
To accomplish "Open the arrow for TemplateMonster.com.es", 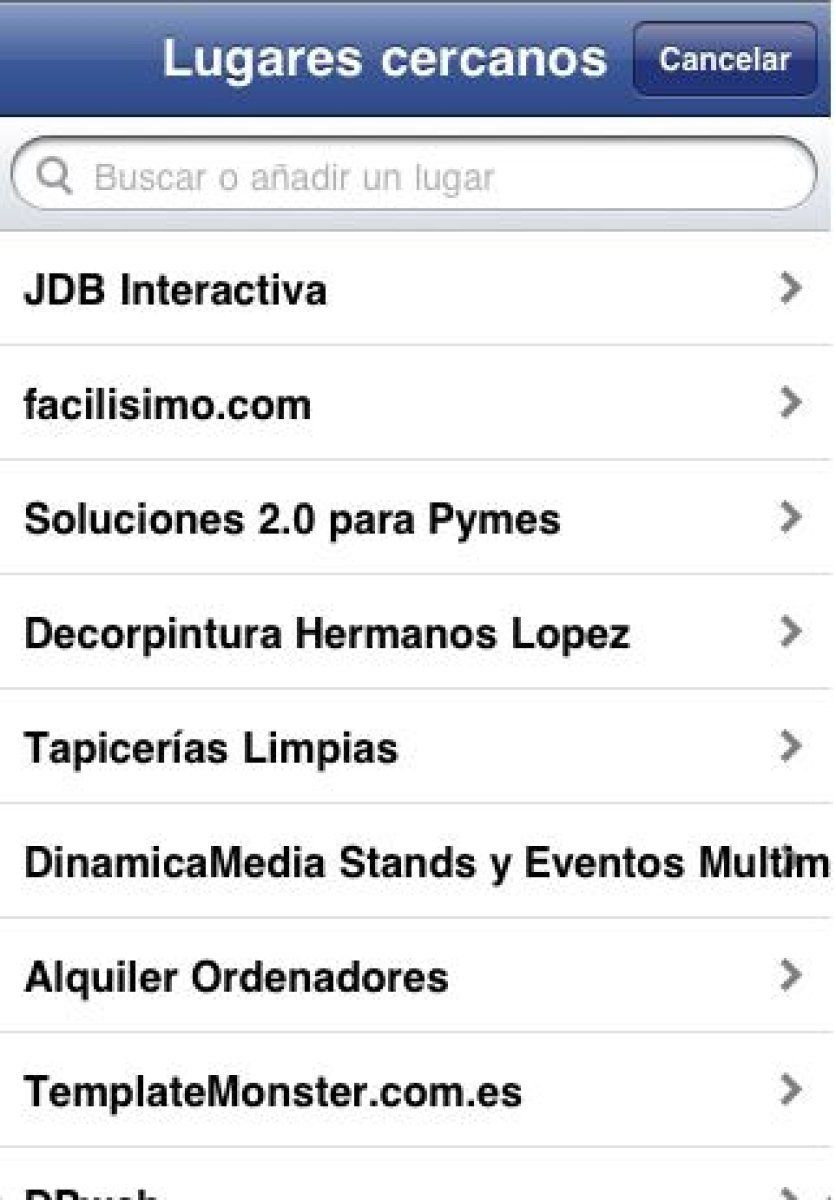I will (791, 1092).
